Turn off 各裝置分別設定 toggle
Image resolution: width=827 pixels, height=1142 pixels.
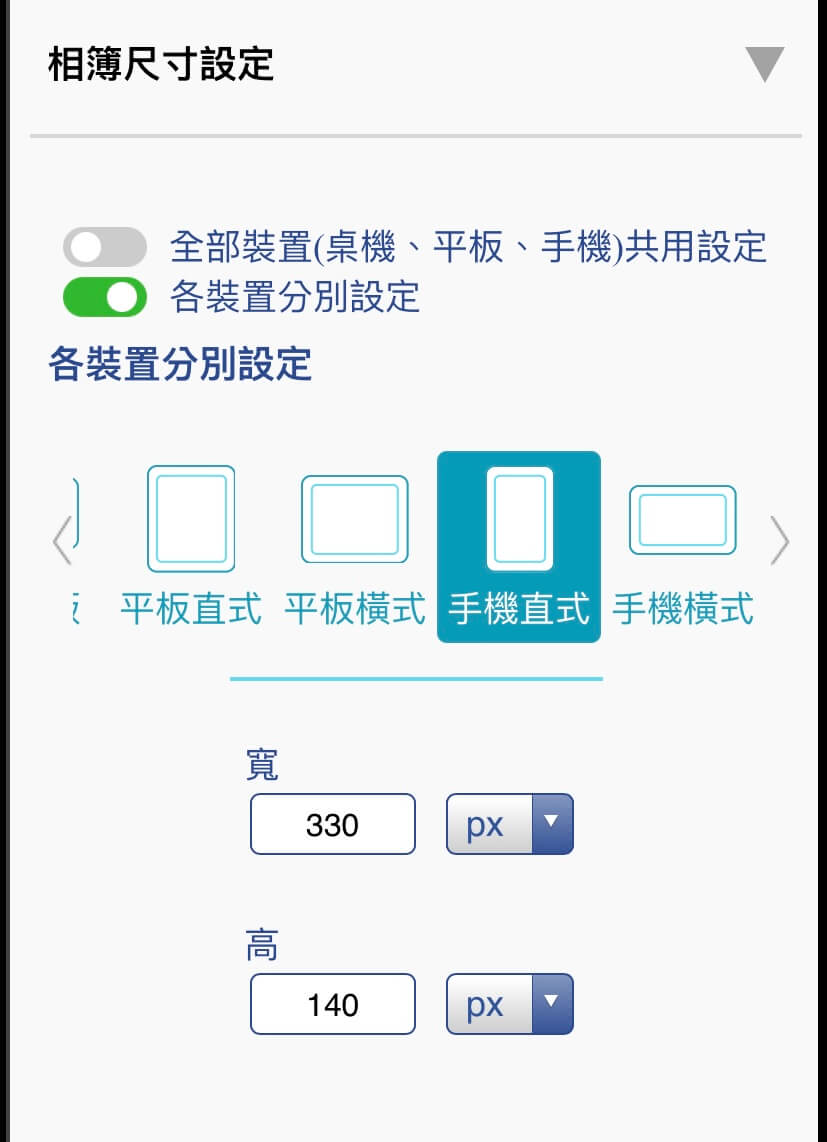point(104,297)
